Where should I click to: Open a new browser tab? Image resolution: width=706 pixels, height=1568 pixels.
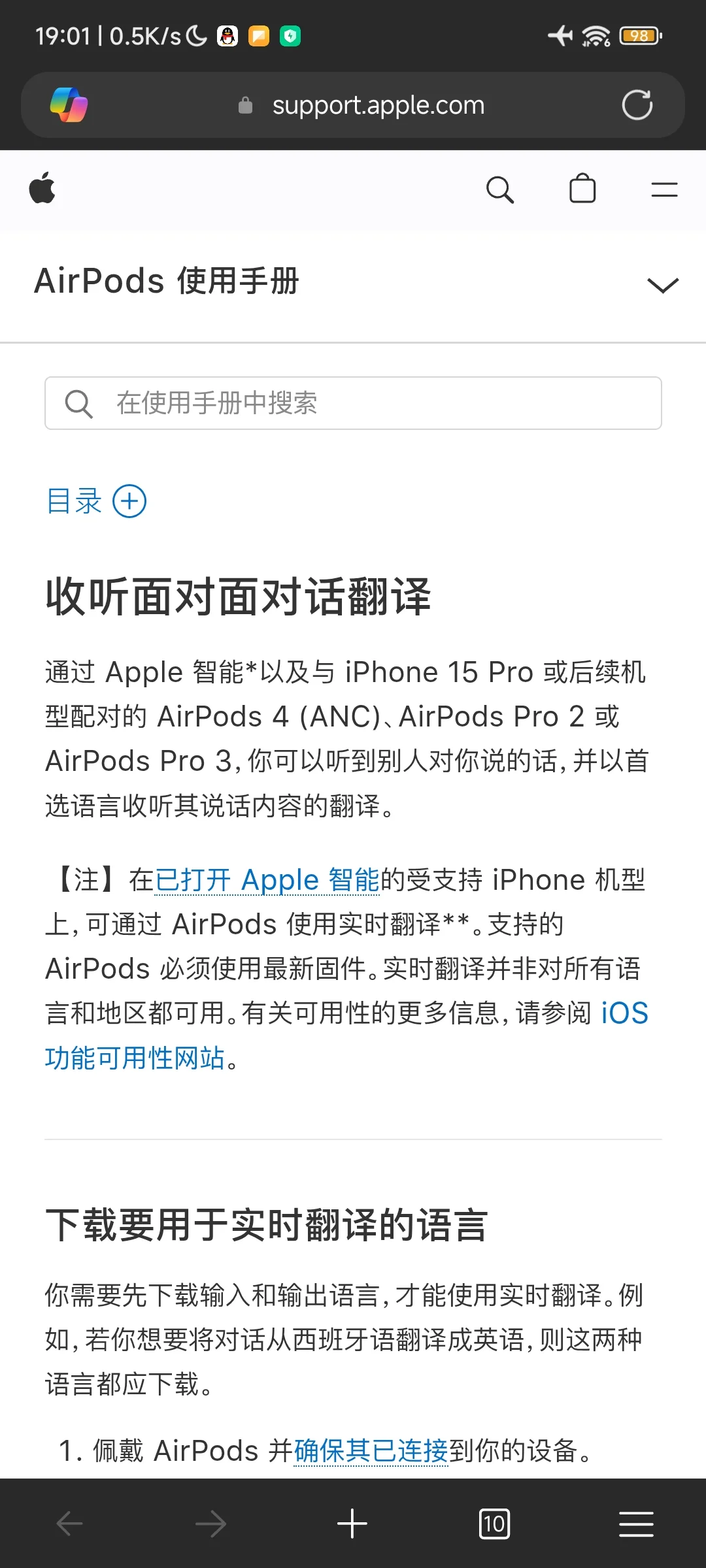point(352,1524)
